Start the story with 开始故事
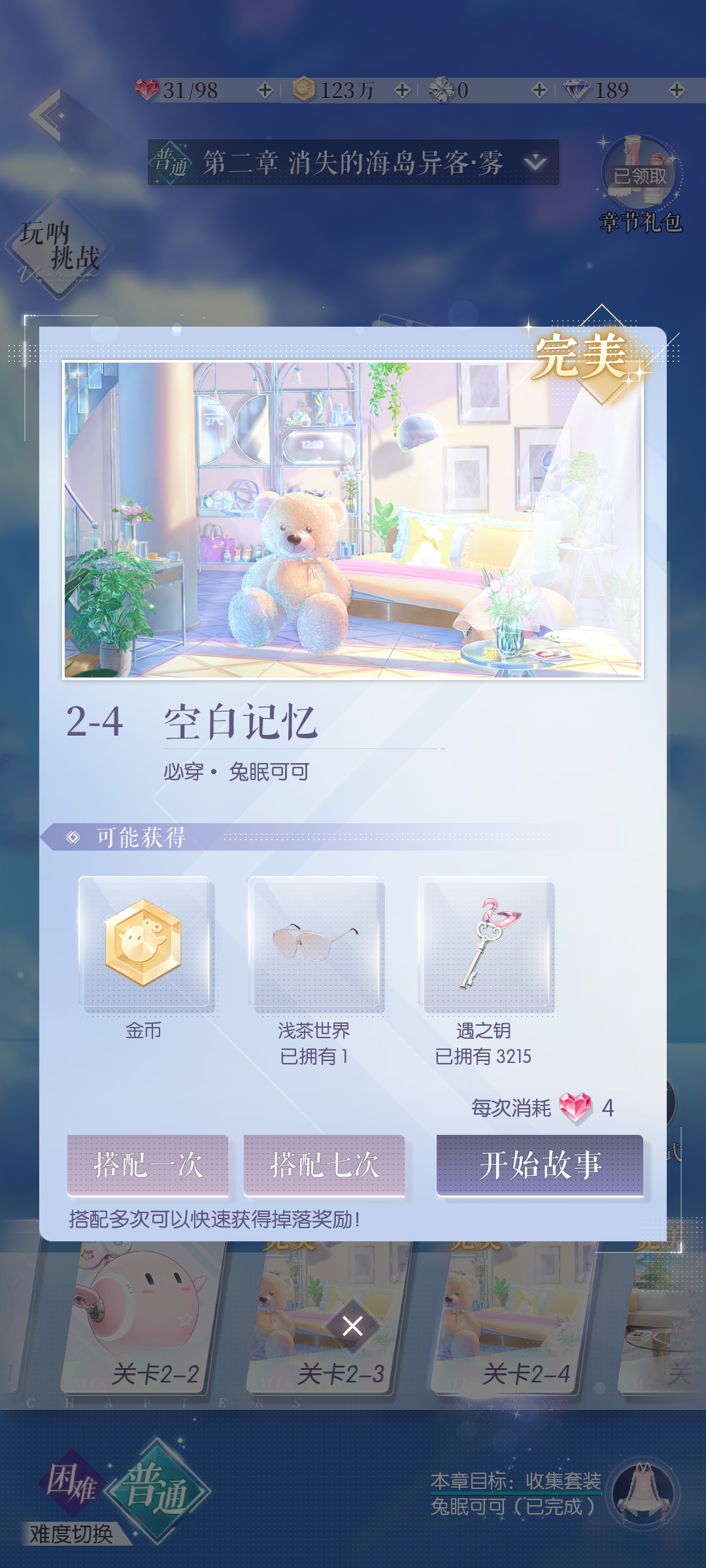 coord(540,1165)
